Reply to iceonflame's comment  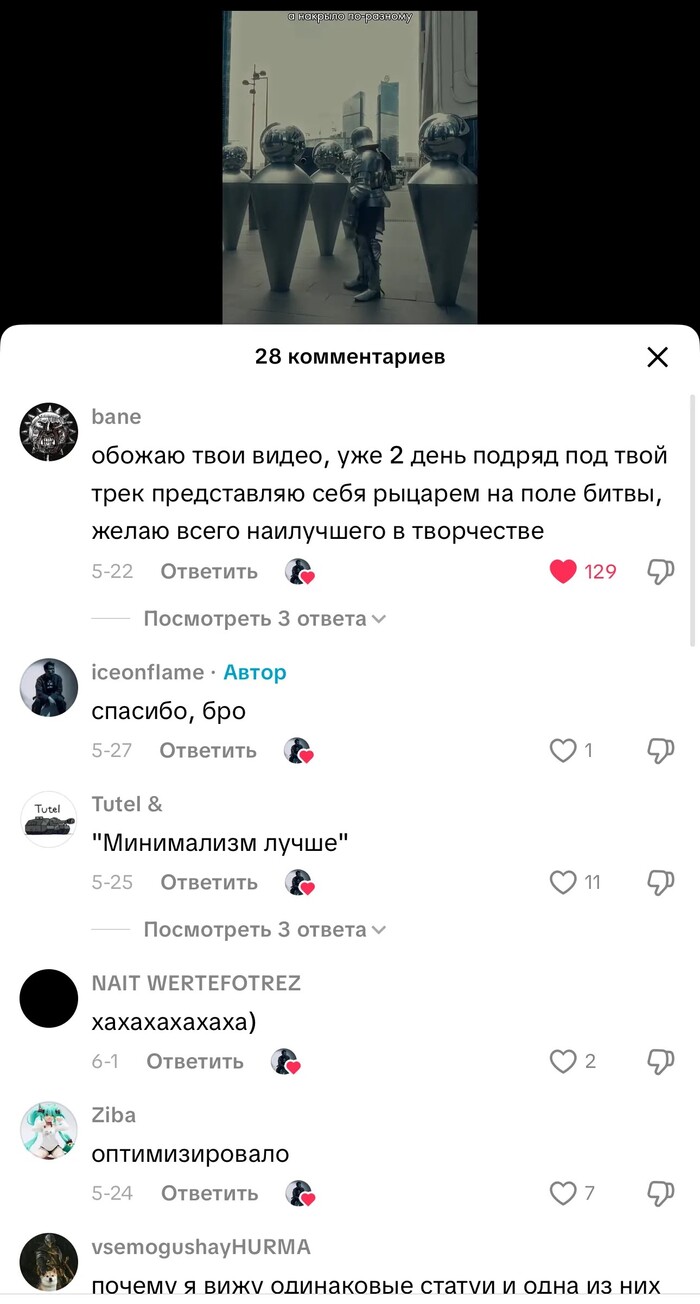tap(208, 750)
